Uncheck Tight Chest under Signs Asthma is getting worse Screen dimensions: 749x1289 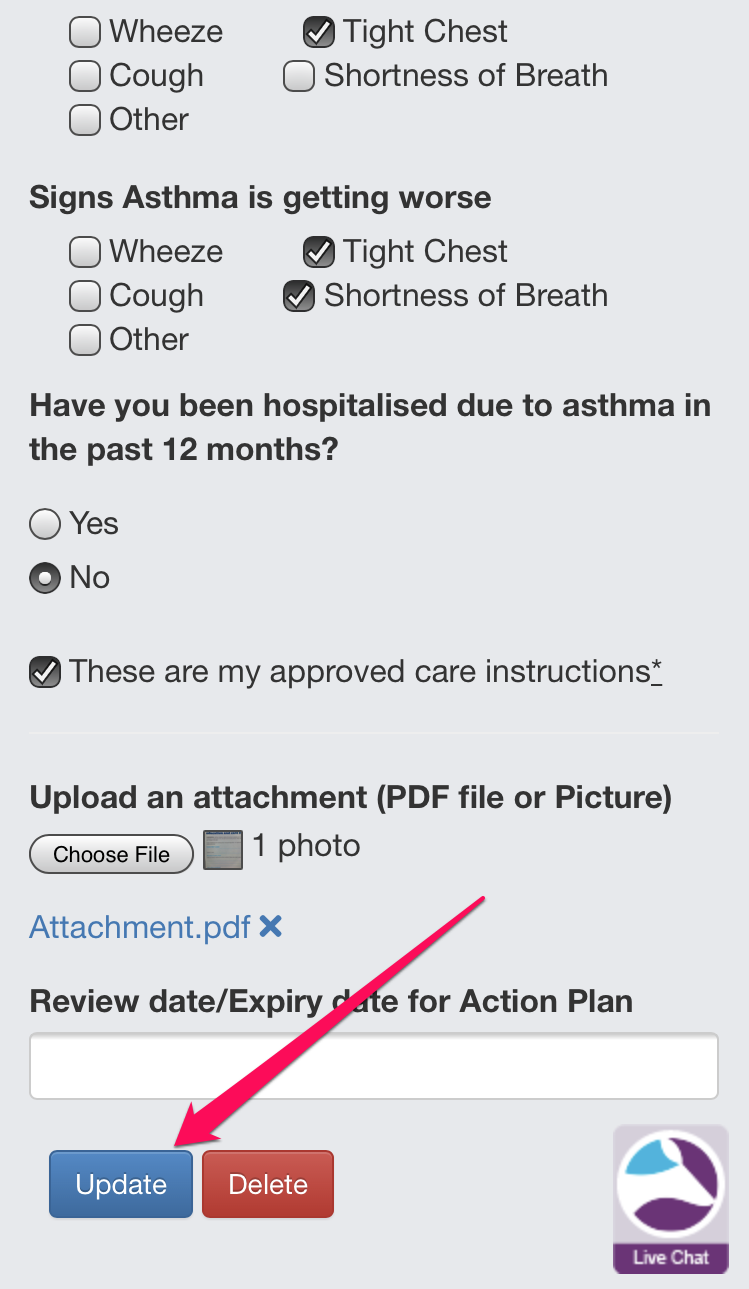coord(319,252)
